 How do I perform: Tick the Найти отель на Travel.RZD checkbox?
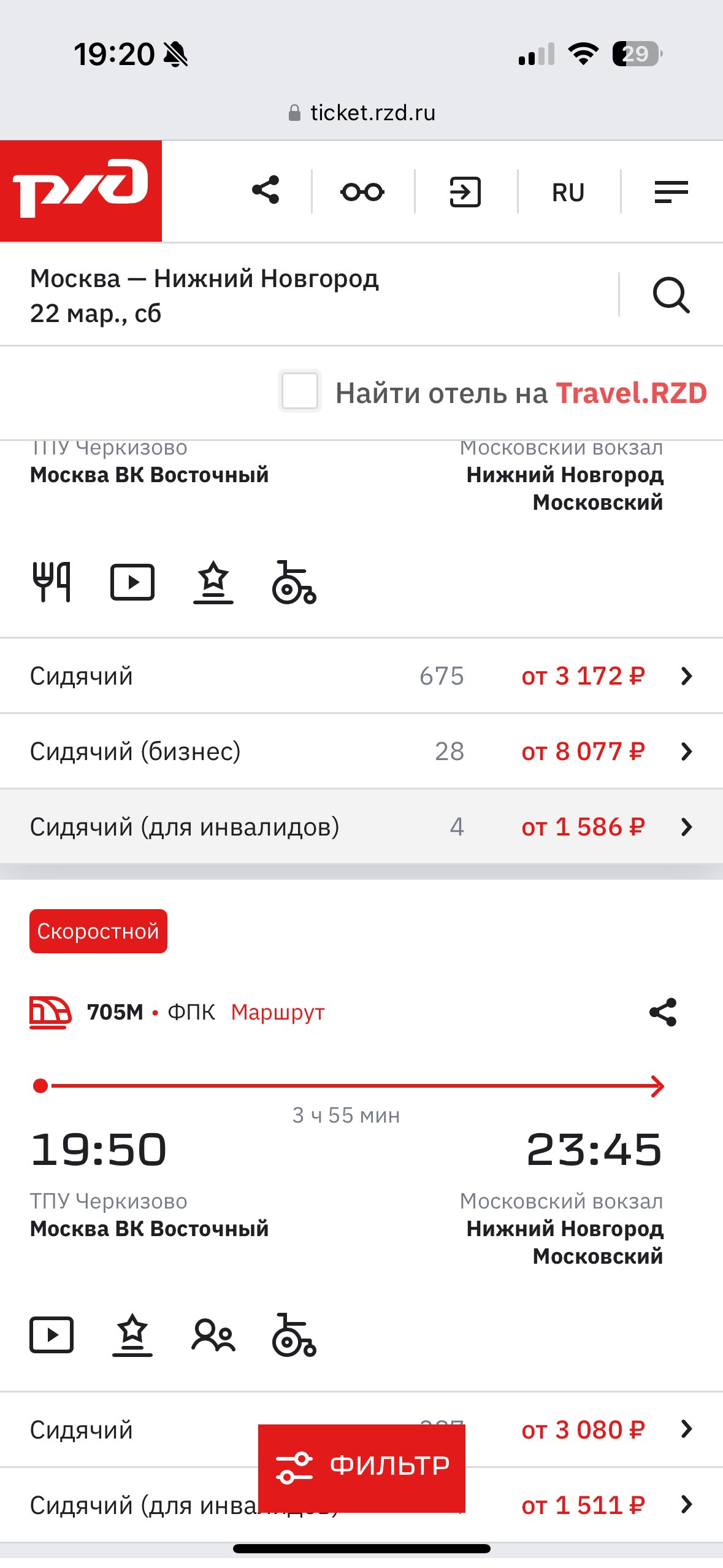[x=300, y=391]
